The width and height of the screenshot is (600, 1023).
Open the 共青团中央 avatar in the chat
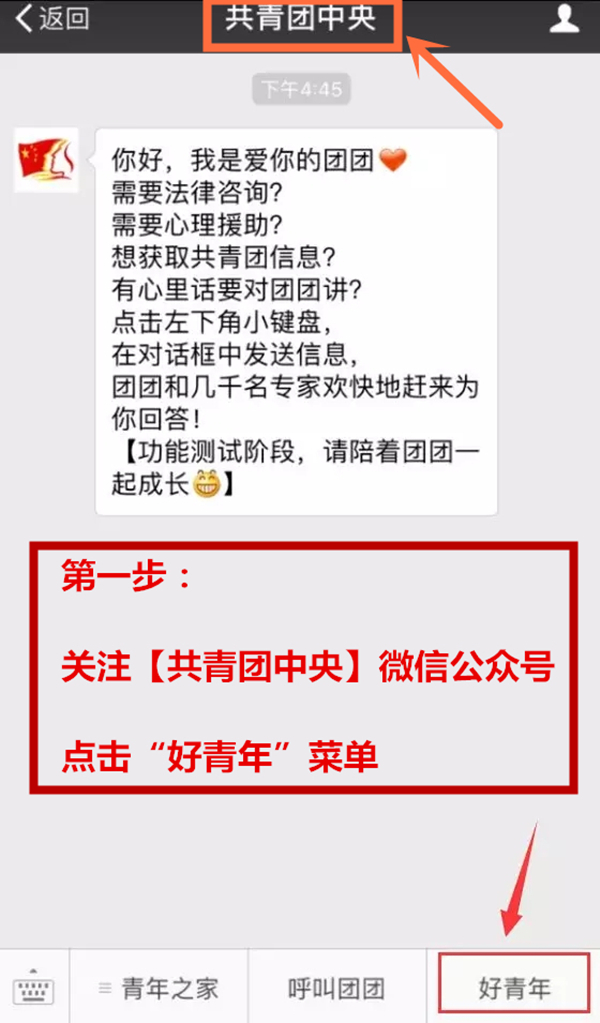(48, 158)
